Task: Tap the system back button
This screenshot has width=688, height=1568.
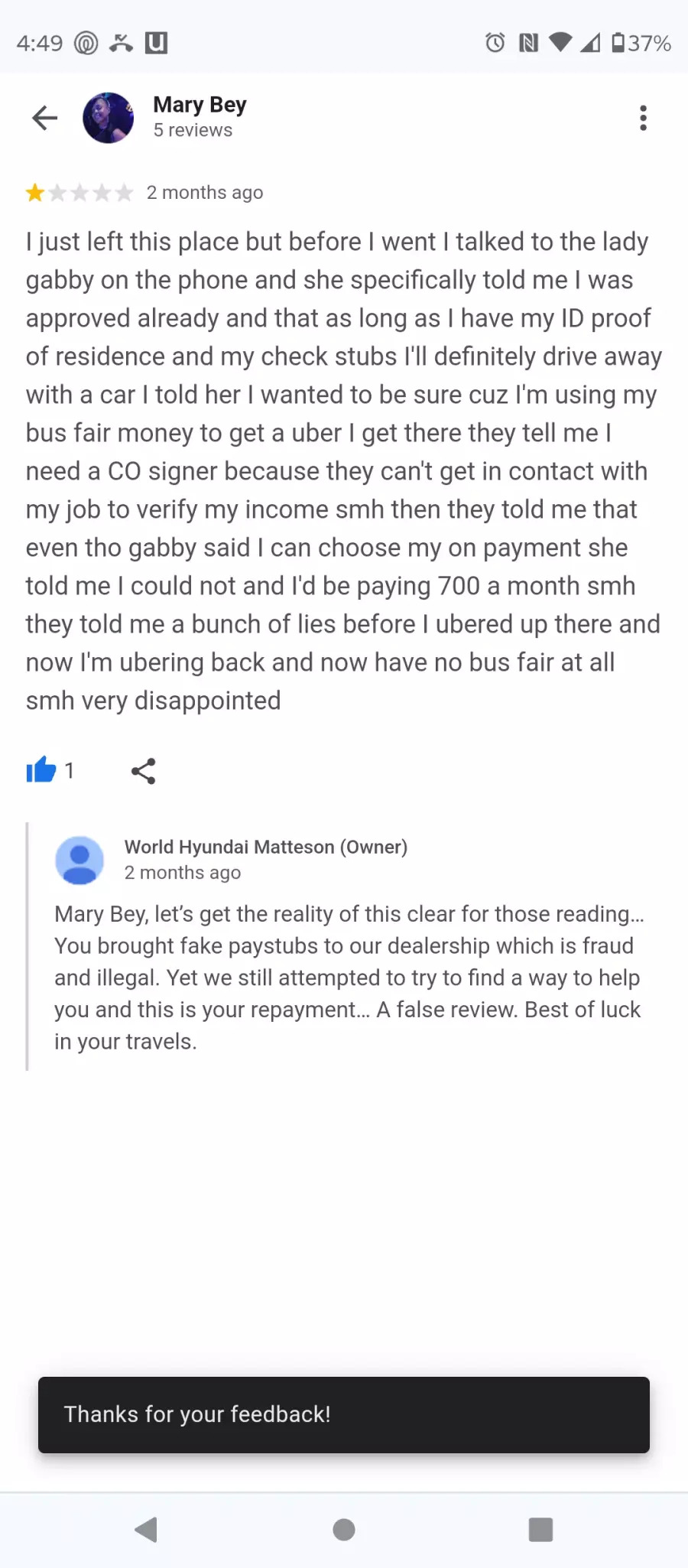Action: click(146, 1530)
